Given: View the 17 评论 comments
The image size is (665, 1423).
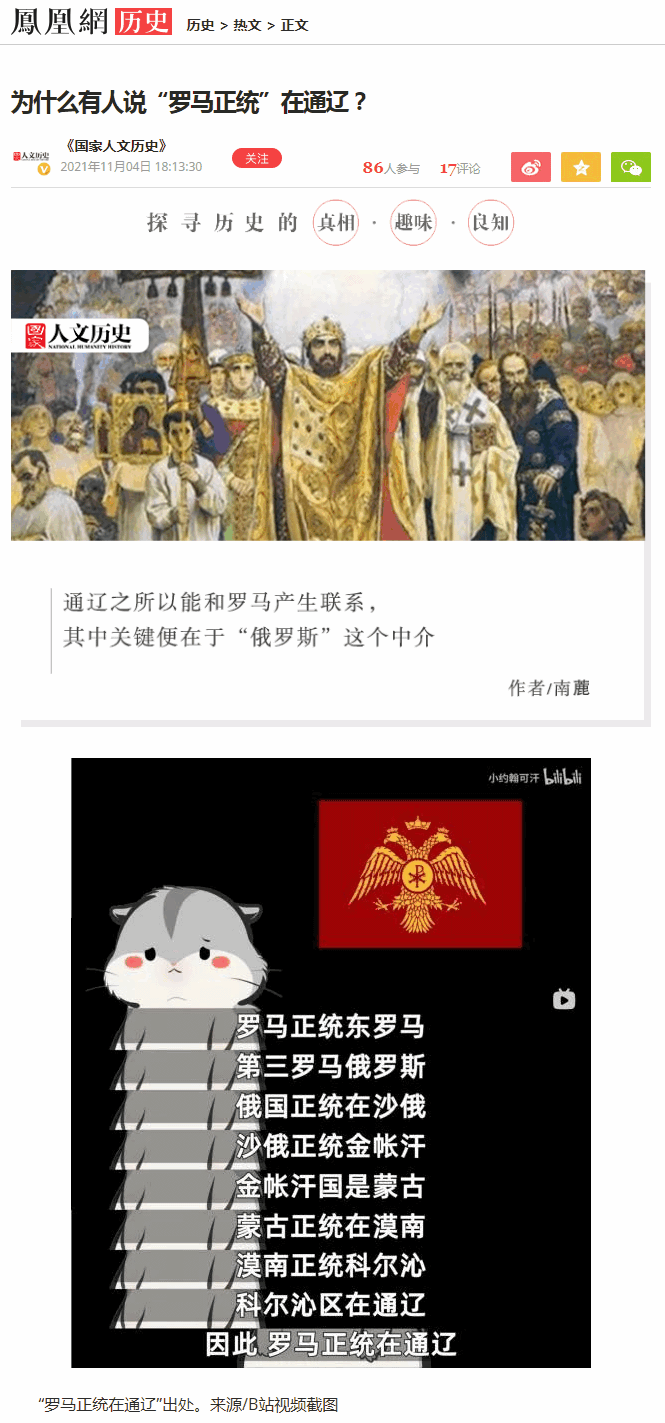Looking at the screenshot, I should coord(460,168).
